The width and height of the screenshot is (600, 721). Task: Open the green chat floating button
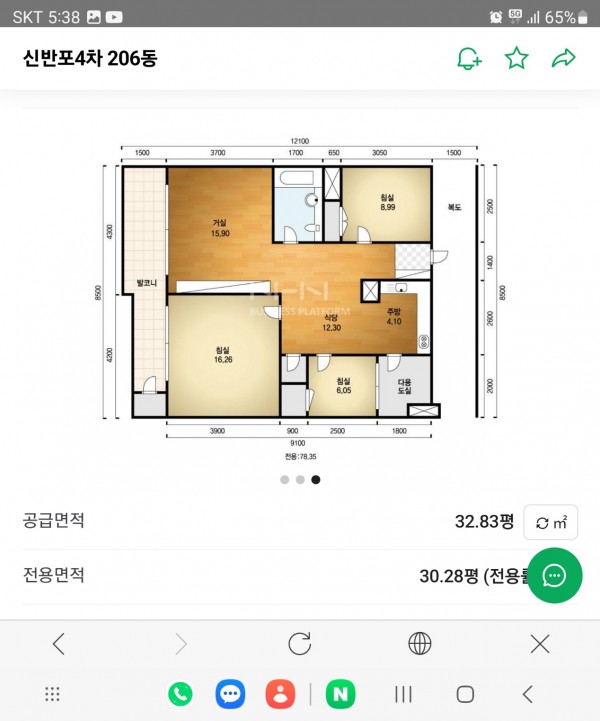coord(554,575)
